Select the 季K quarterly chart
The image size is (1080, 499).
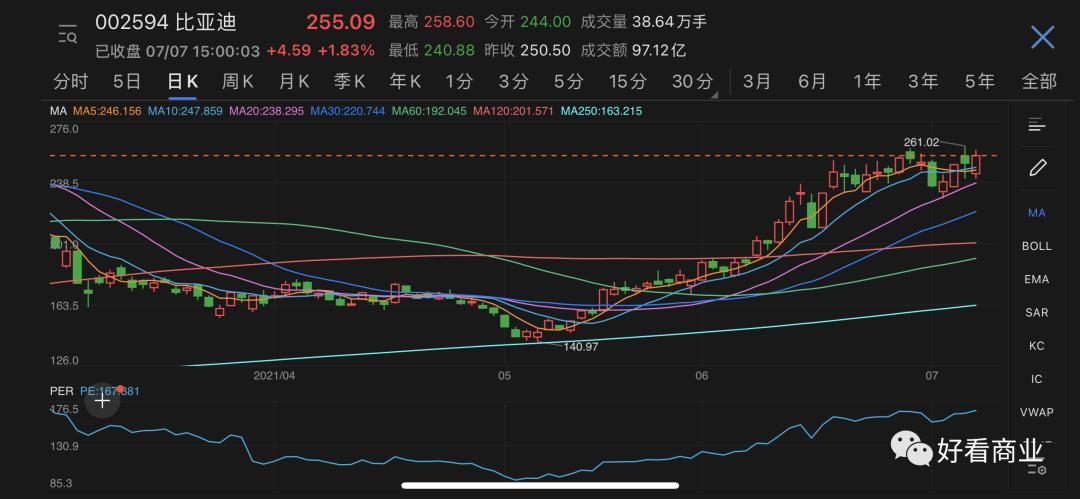tap(349, 82)
